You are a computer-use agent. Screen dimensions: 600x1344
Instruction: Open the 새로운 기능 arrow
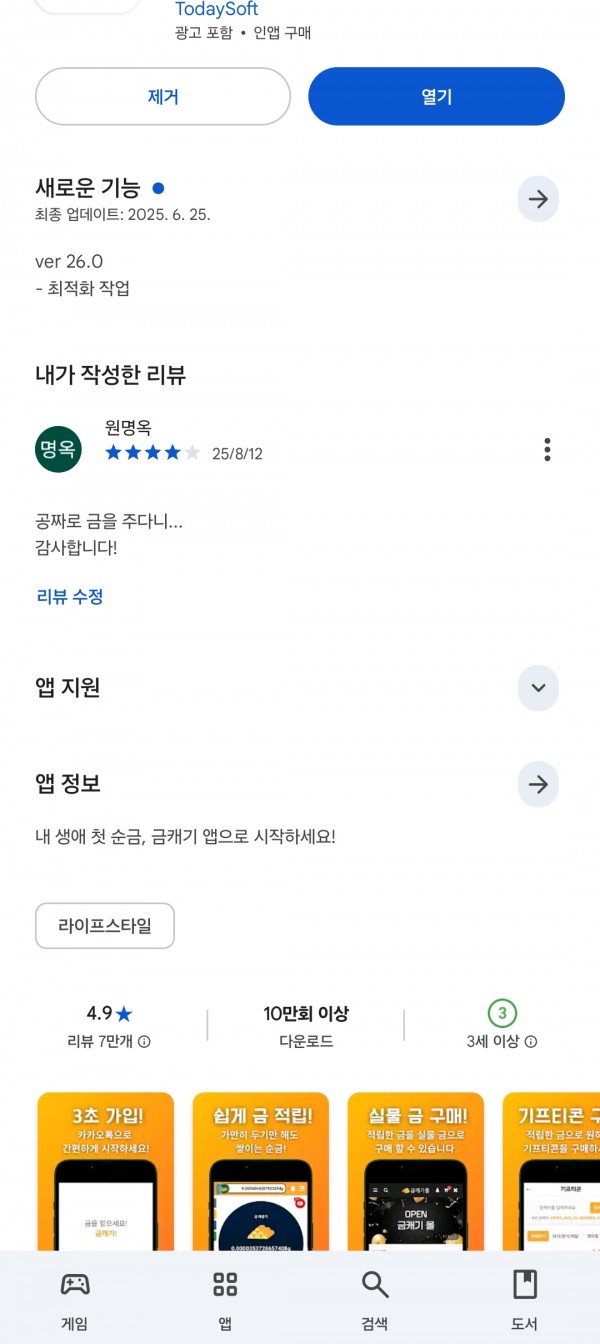538,199
